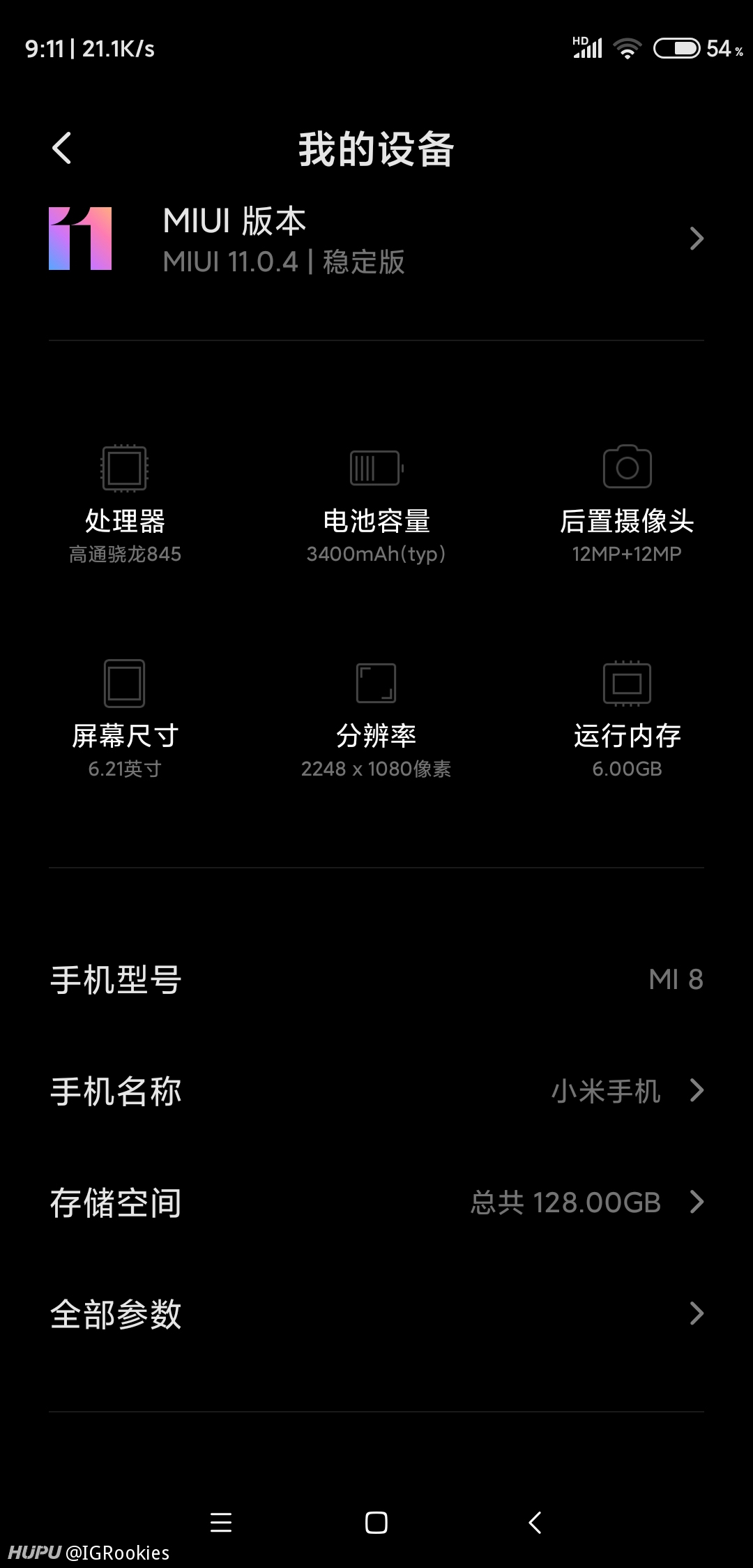Open recent apps from navigation bar
Viewport: 753px width, 1568px height.
point(221,1522)
